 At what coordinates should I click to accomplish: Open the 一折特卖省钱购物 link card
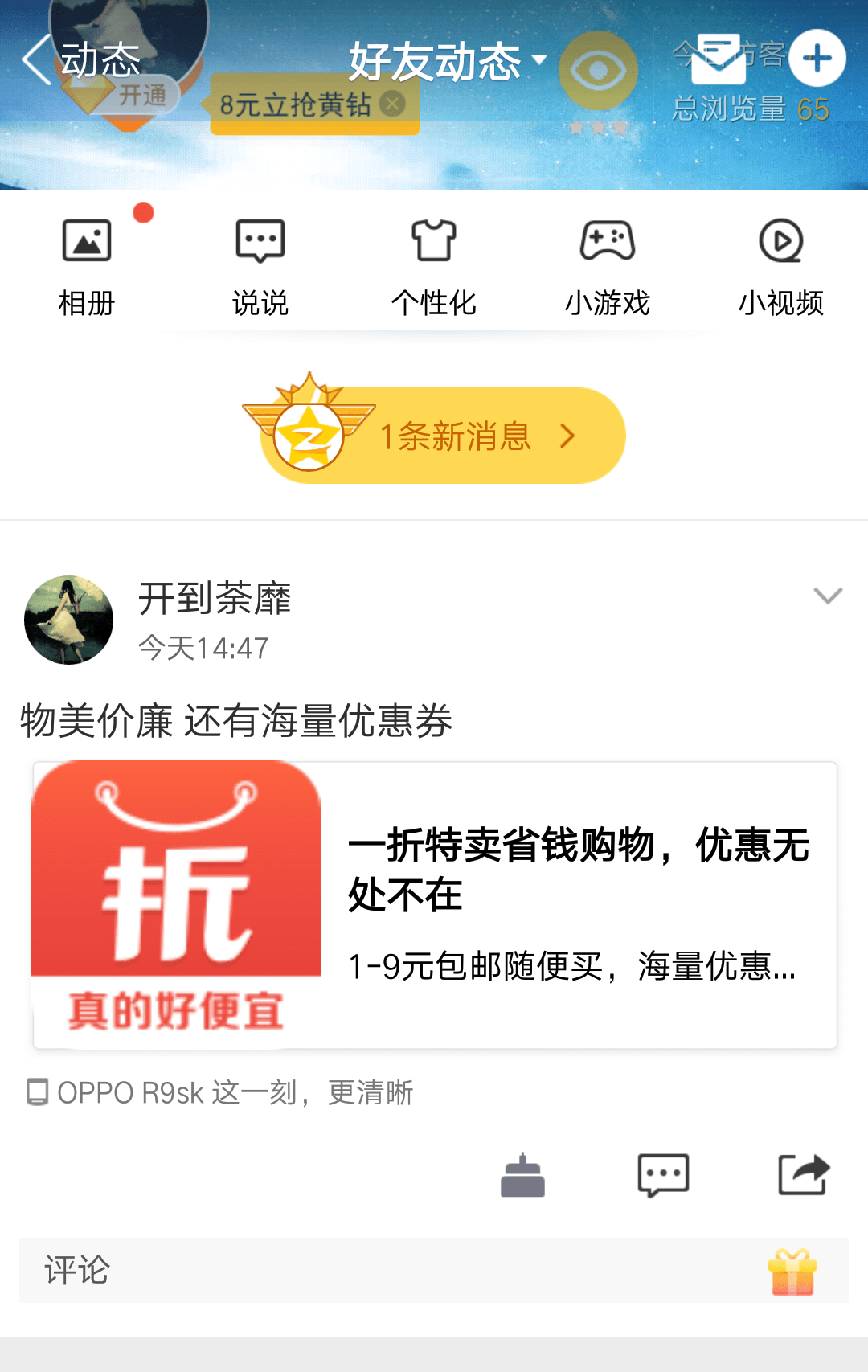click(434, 905)
